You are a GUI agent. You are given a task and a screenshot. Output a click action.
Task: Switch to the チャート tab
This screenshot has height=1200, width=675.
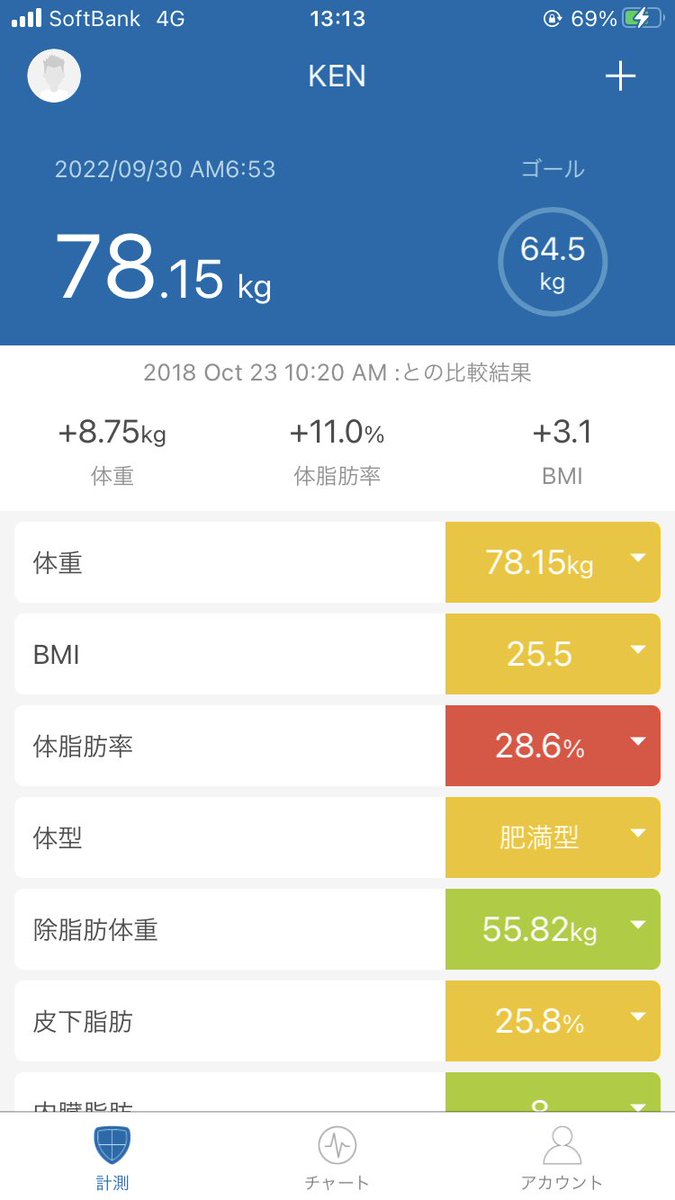pos(337,1157)
